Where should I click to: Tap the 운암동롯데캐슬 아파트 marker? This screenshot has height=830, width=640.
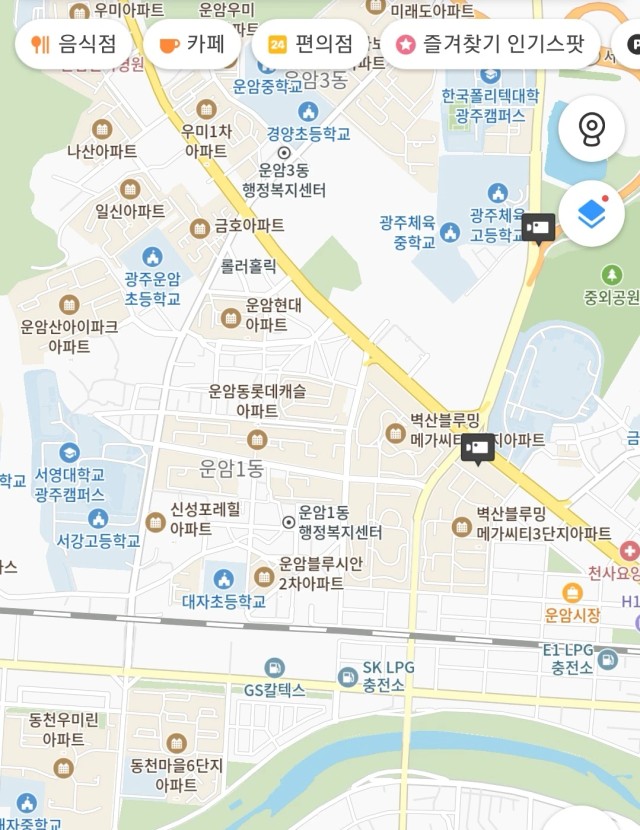point(257,438)
